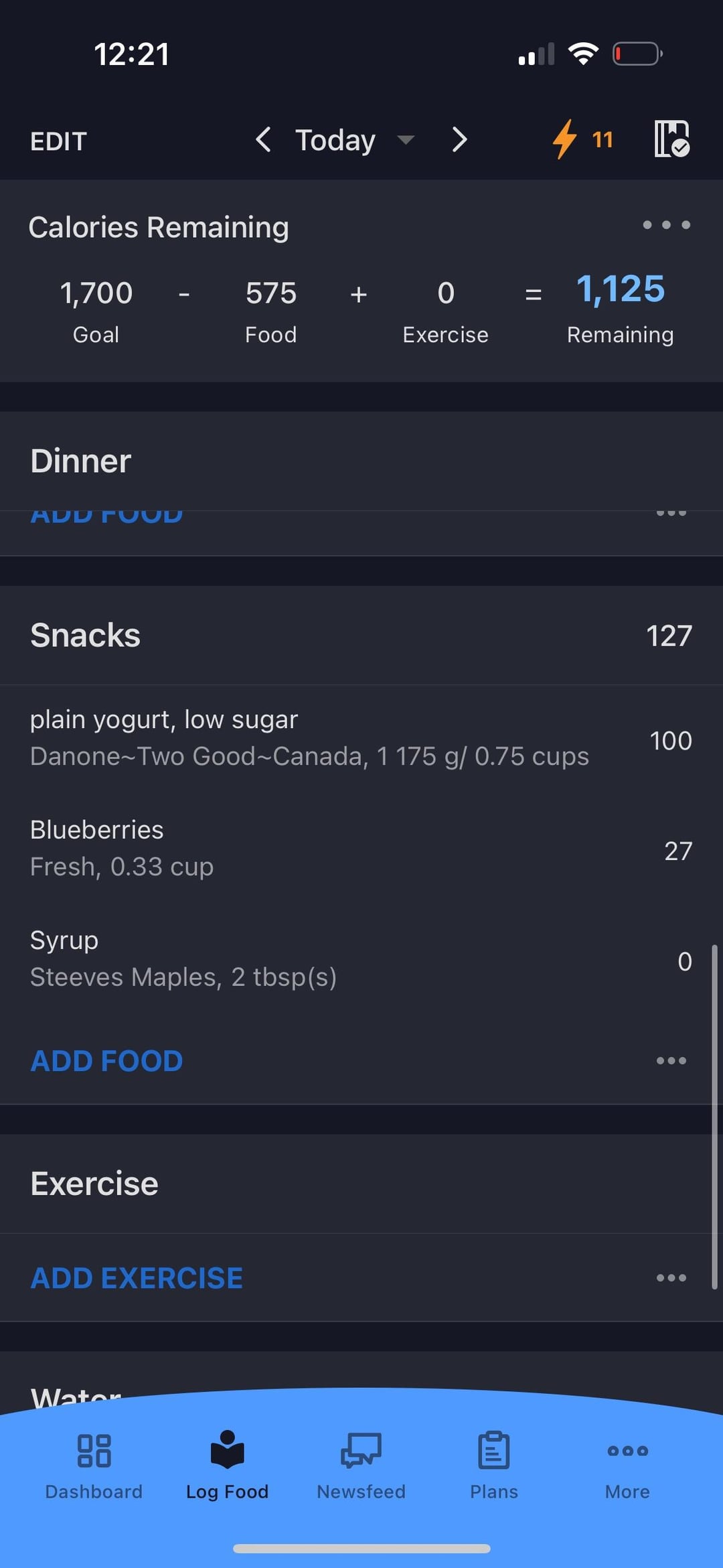Open the Today date dropdown
The width and height of the screenshot is (723, 1568).
pos(355,140)
